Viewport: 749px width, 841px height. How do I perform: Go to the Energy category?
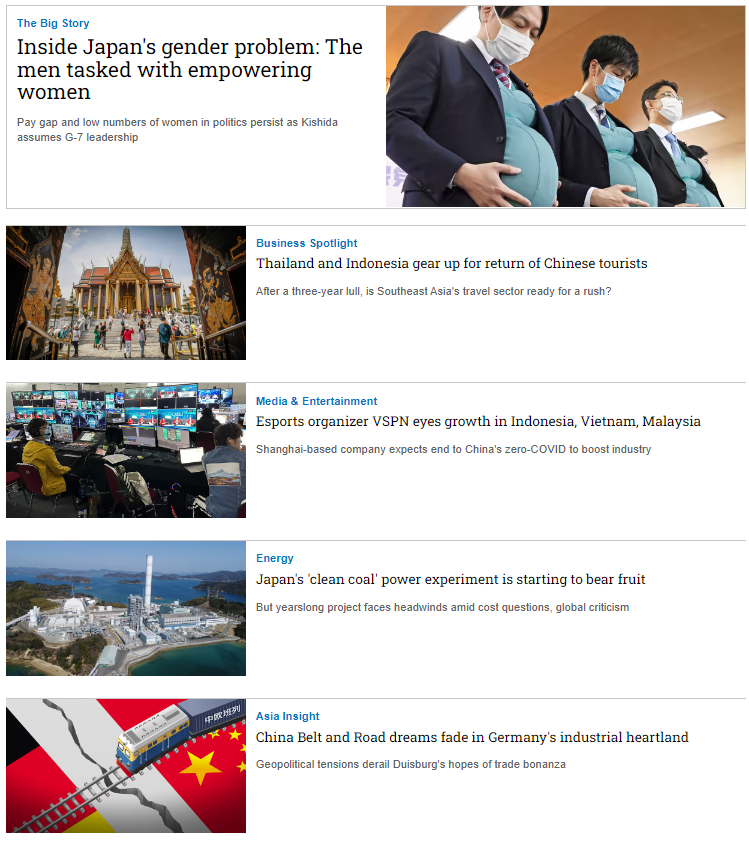(275, 558)
